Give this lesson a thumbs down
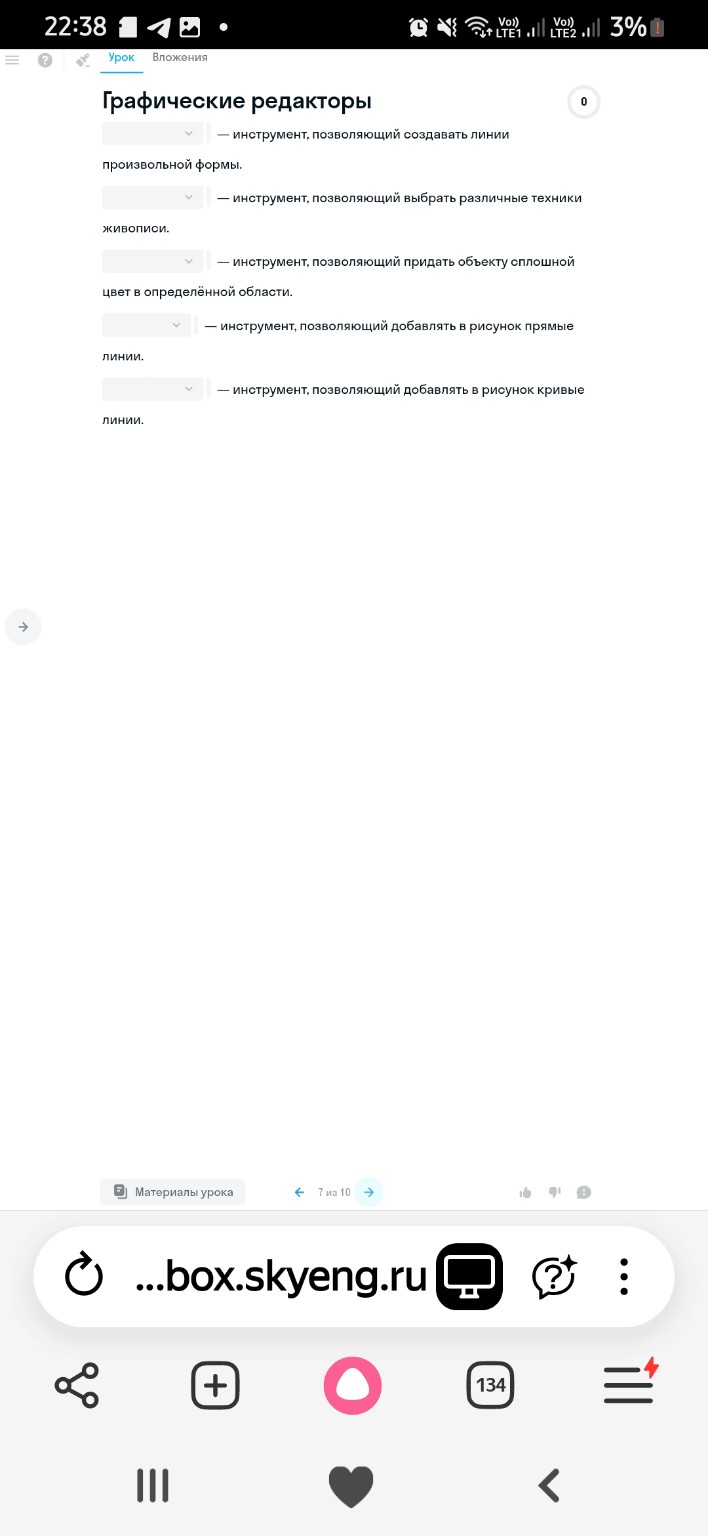This screenshot has width=708, height=1536. click(x=555, y=1192)
